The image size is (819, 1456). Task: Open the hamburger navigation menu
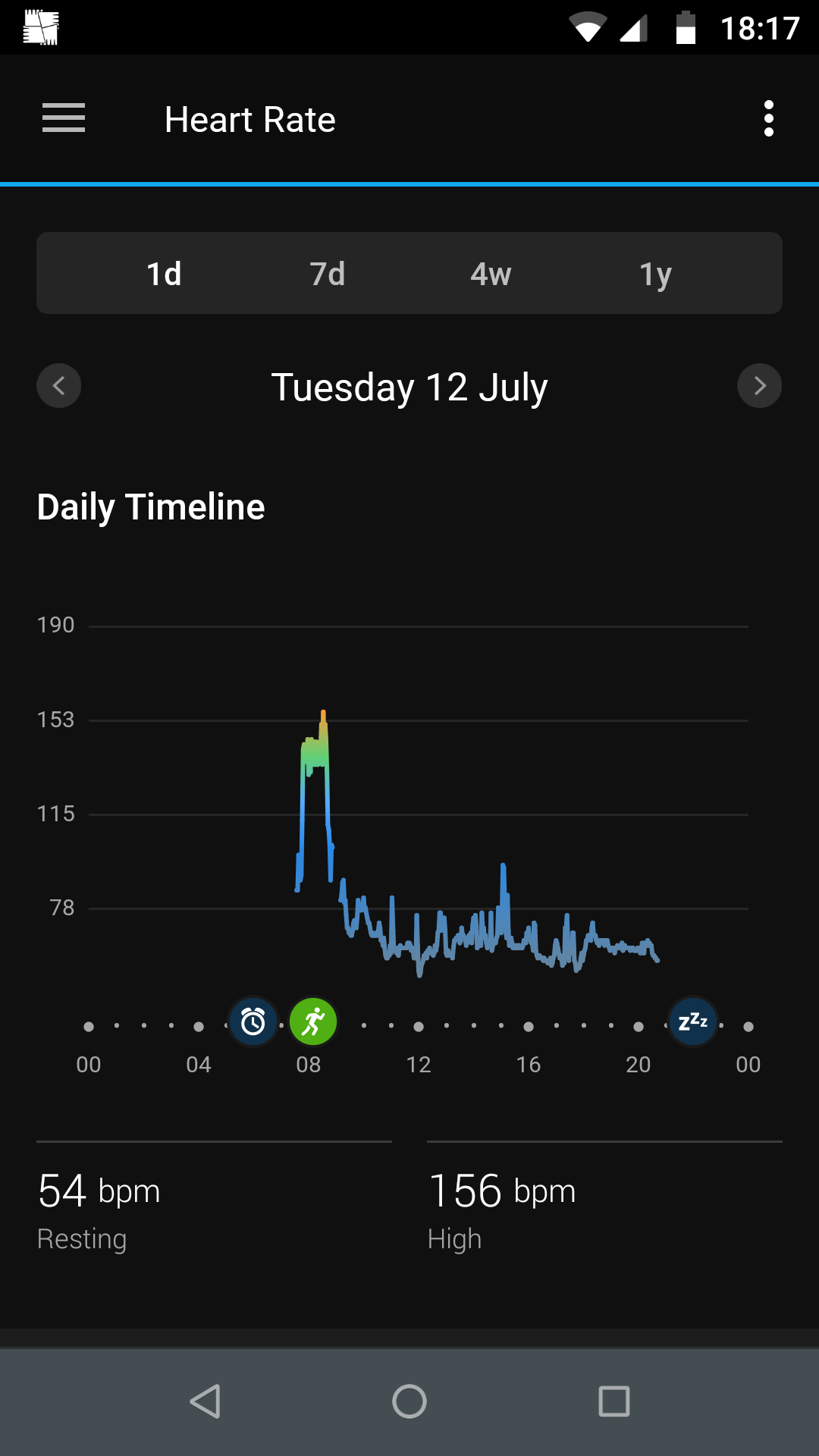(x=64, y=118)
